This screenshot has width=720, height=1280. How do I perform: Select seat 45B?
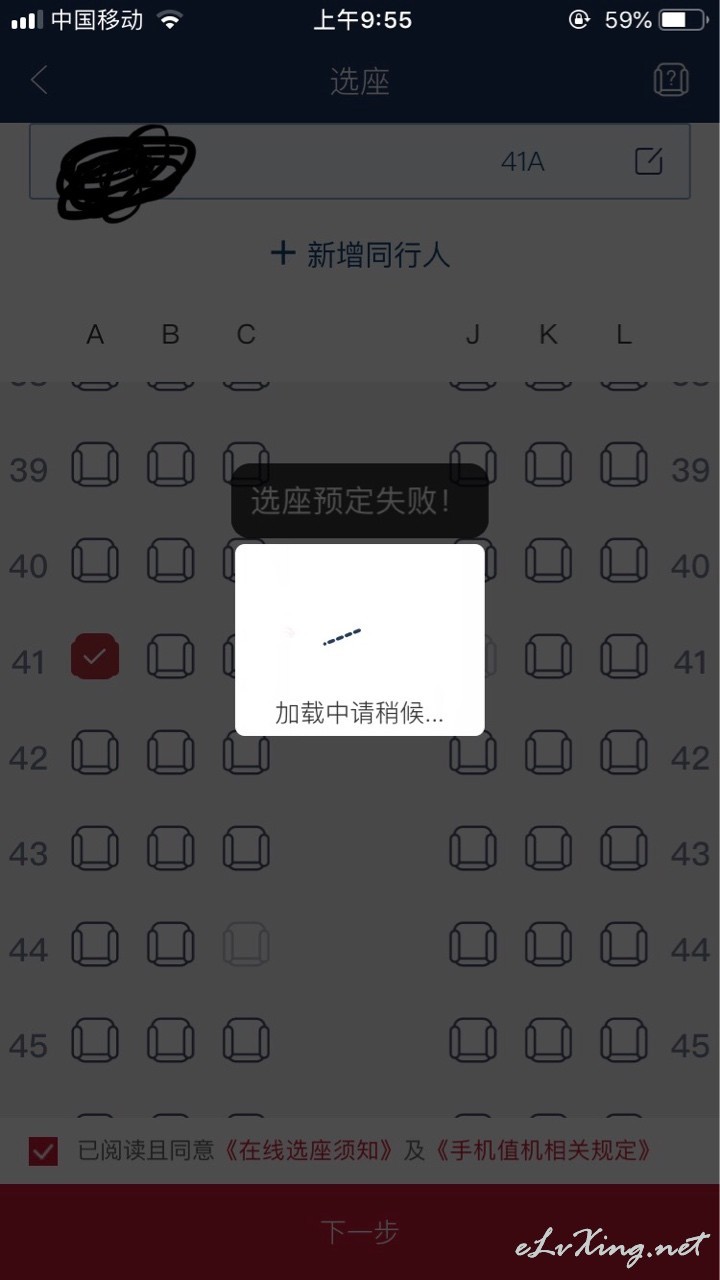[x=171, y=1041]
